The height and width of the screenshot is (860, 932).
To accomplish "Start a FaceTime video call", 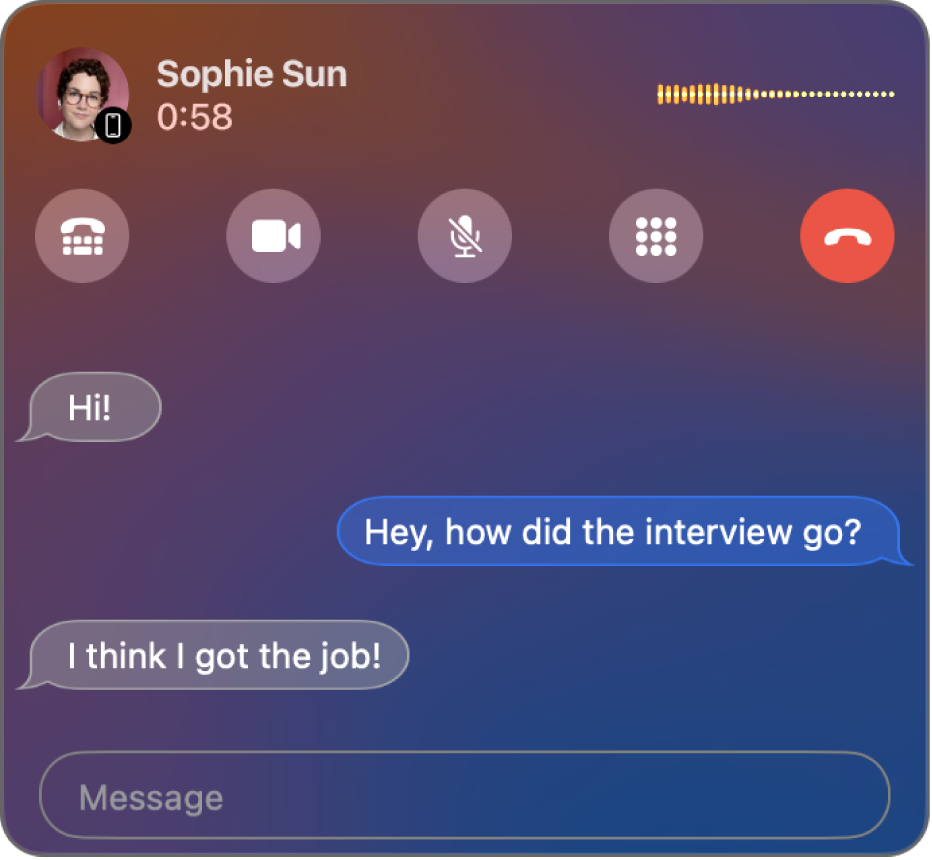I will coord(274,237).
